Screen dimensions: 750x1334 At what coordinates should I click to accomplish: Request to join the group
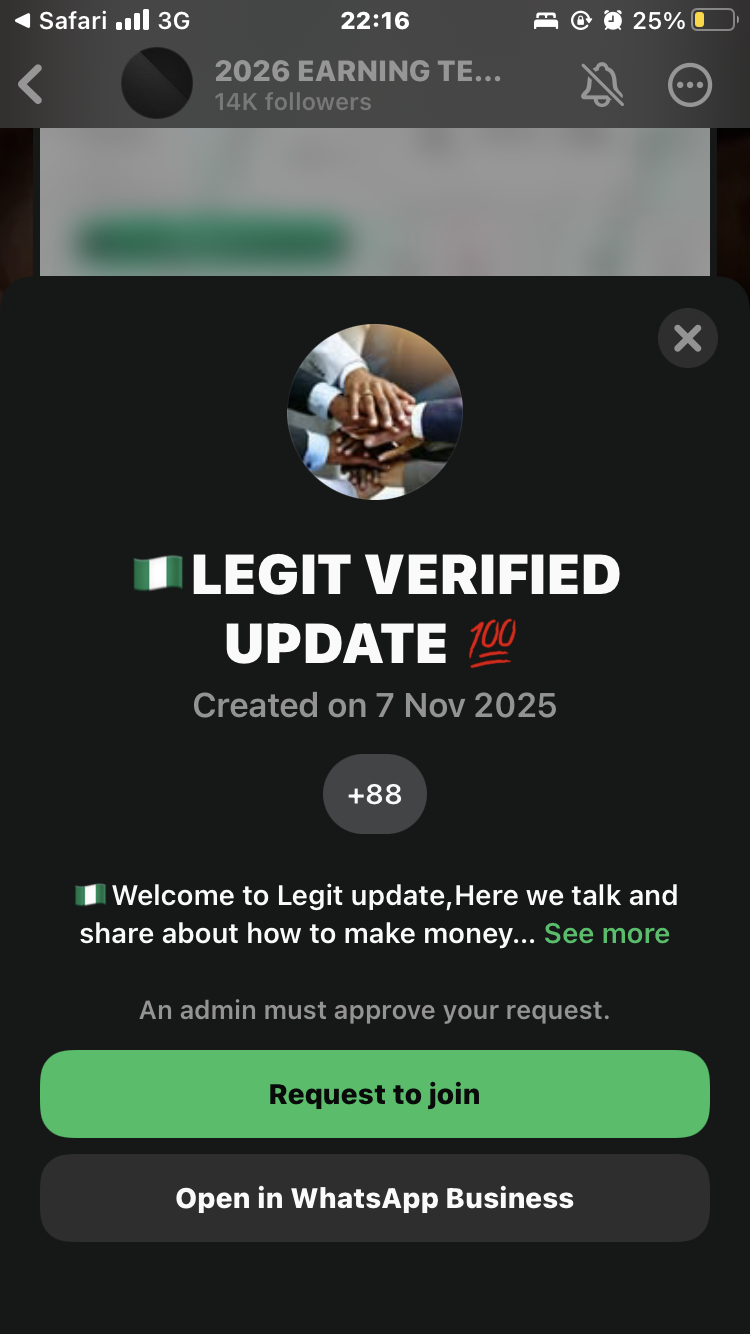click(x=375, y=1094)
